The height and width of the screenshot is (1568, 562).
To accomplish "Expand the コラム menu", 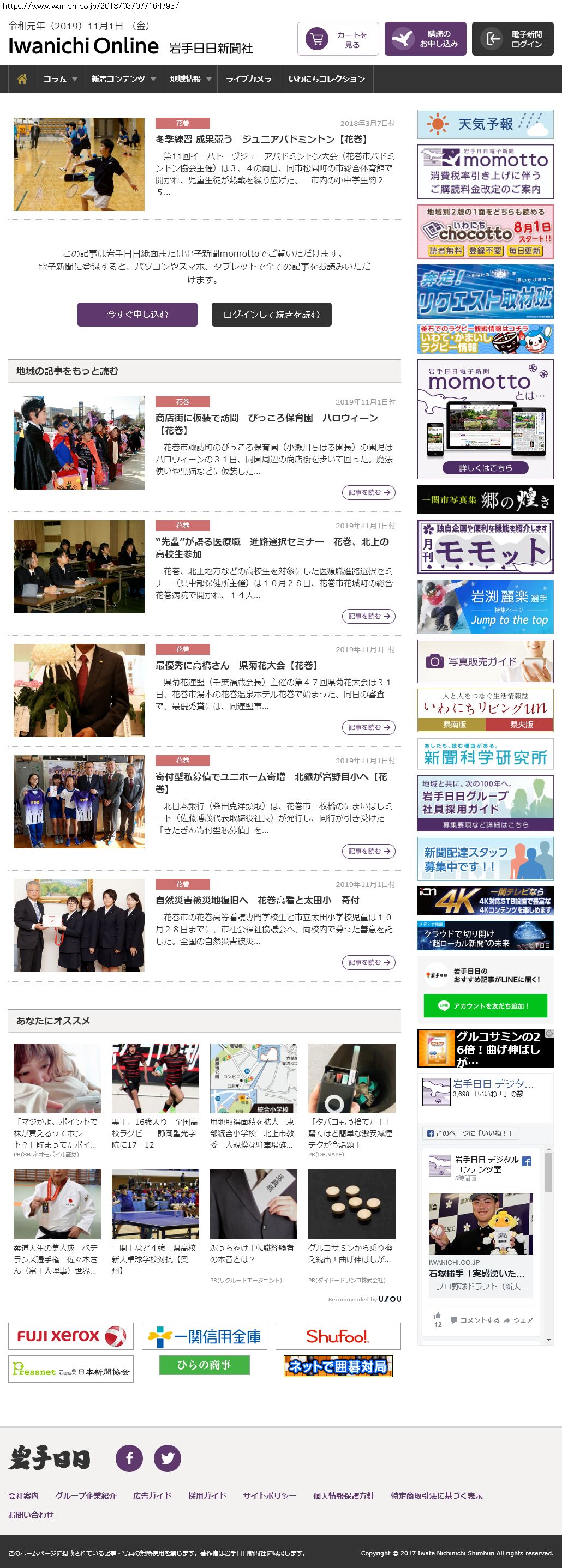I will pyautogui.click(x=59, y=79).
